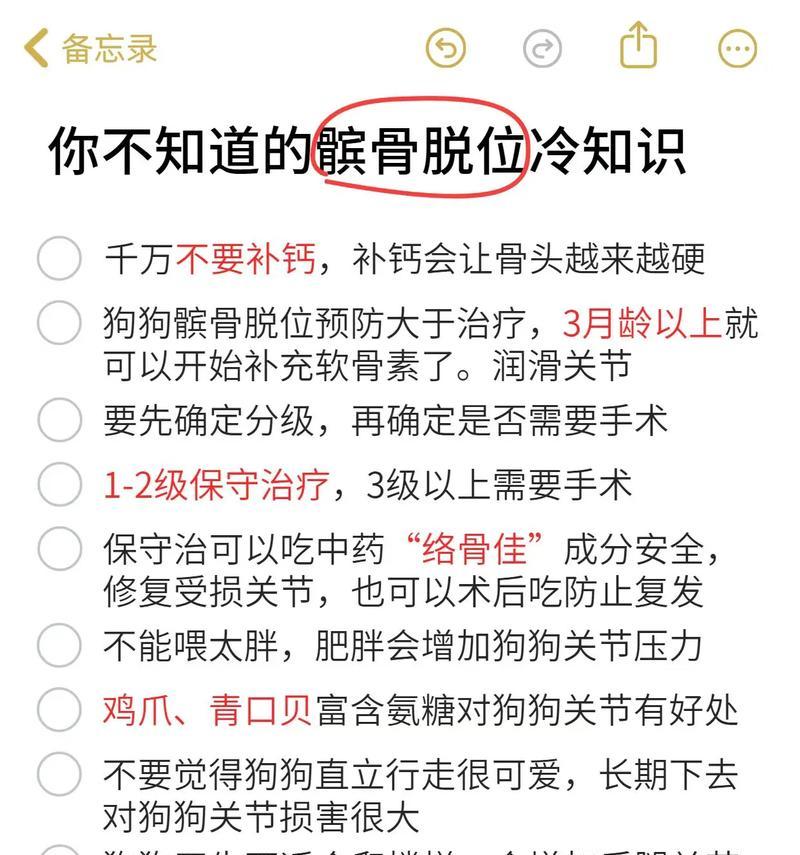Mark 不能喂太胖 item complete
The width and height of the screenshot is (800, 855).
tap(59, 646)
